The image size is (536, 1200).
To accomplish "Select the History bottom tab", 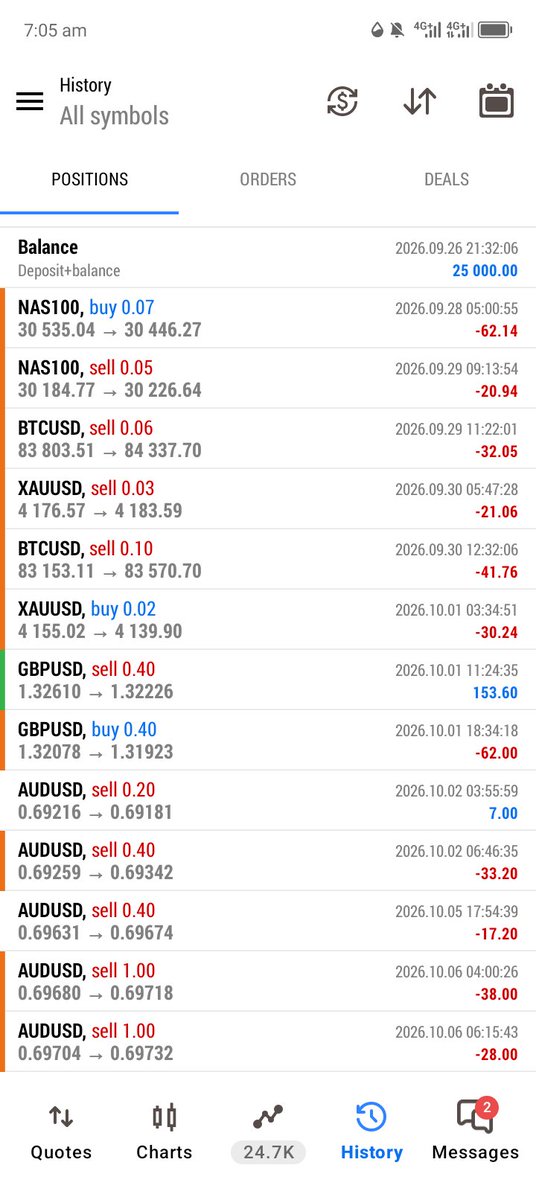I will [371, 1132].
